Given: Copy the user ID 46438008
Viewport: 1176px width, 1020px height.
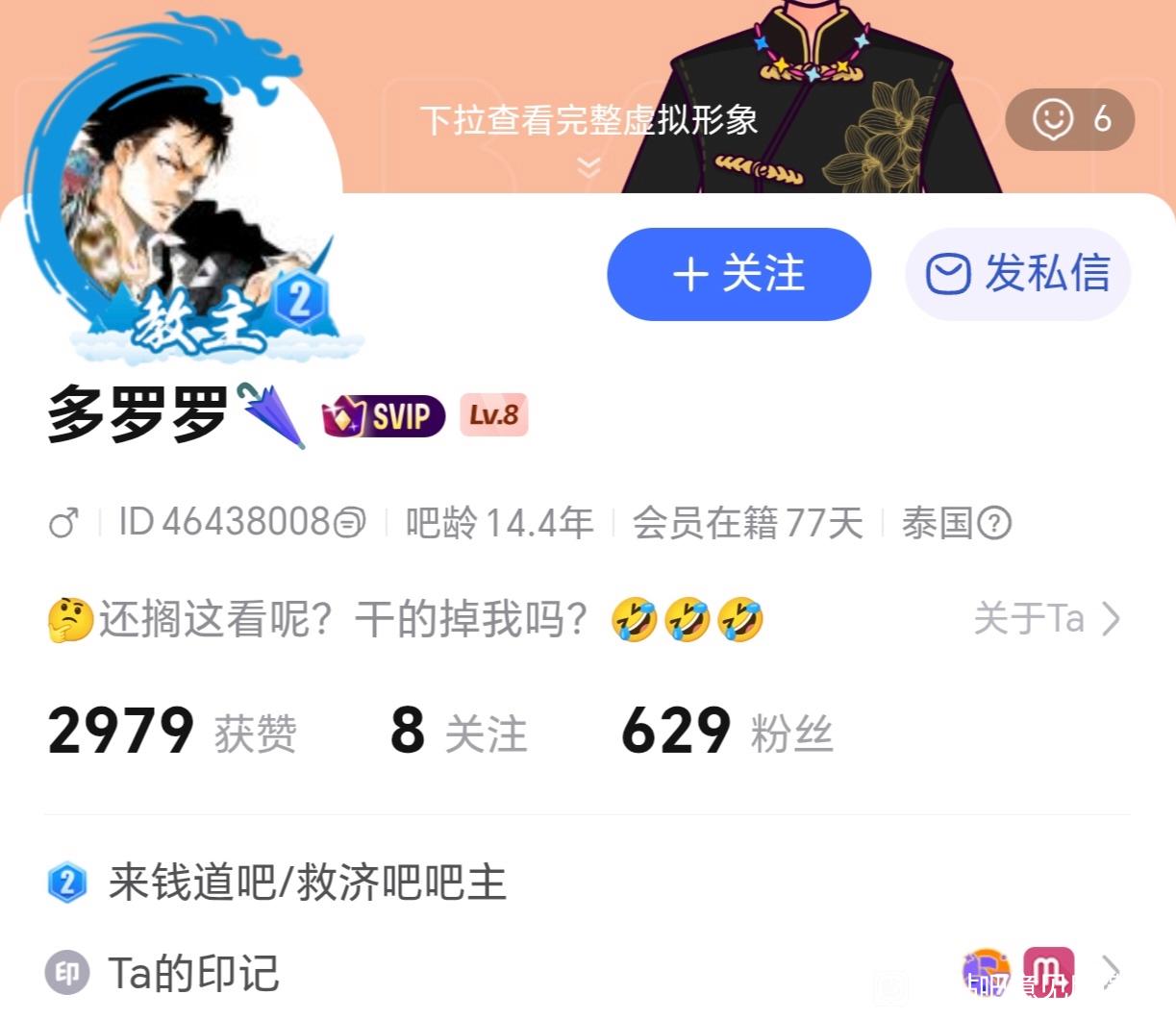Looking at the screenshot, I should pos(350,523).
